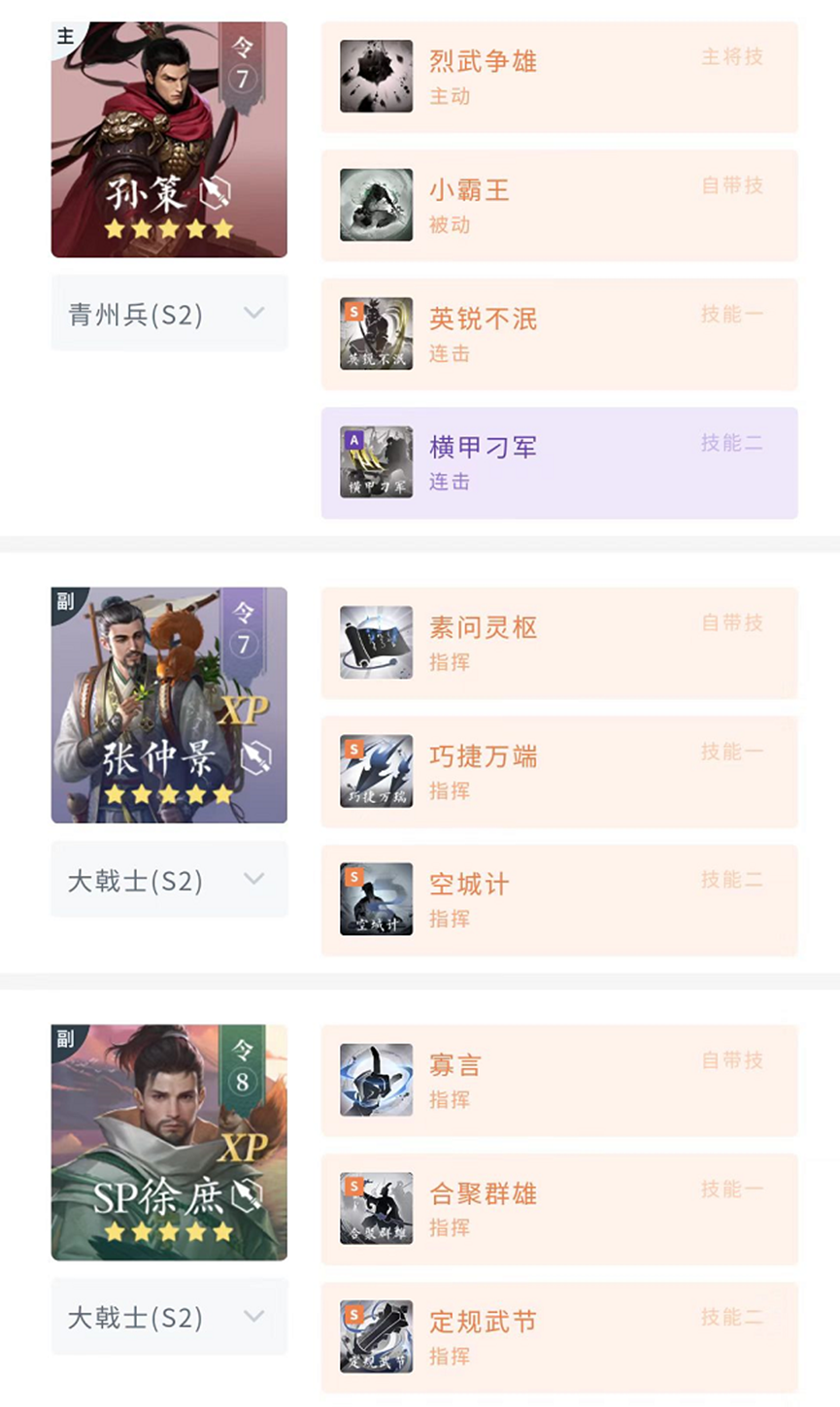
Task: Open the 孙策 hero card
Action: 169,139
